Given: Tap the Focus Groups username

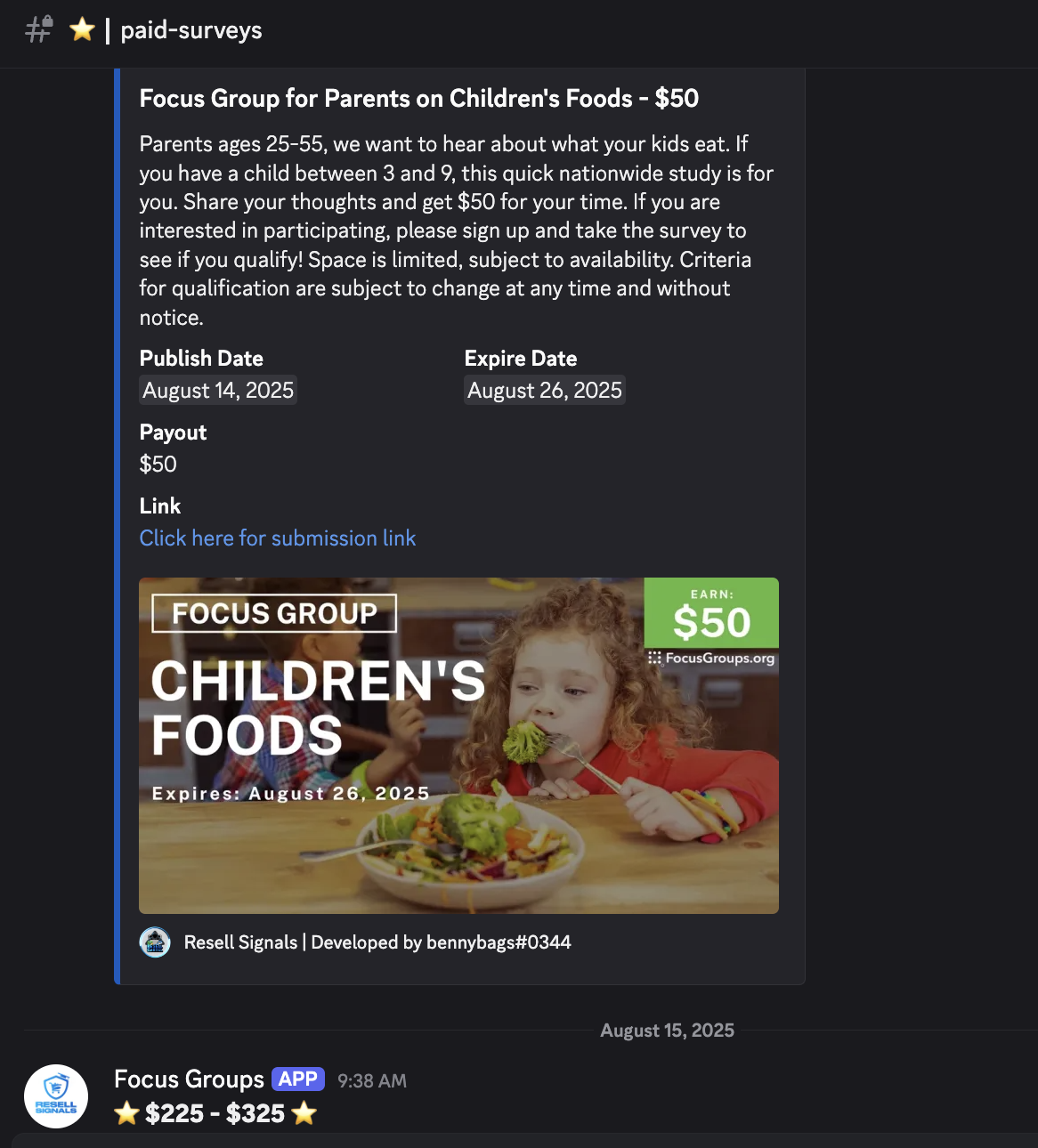Looking at the screenshot, I should (x=189, y=1079).
